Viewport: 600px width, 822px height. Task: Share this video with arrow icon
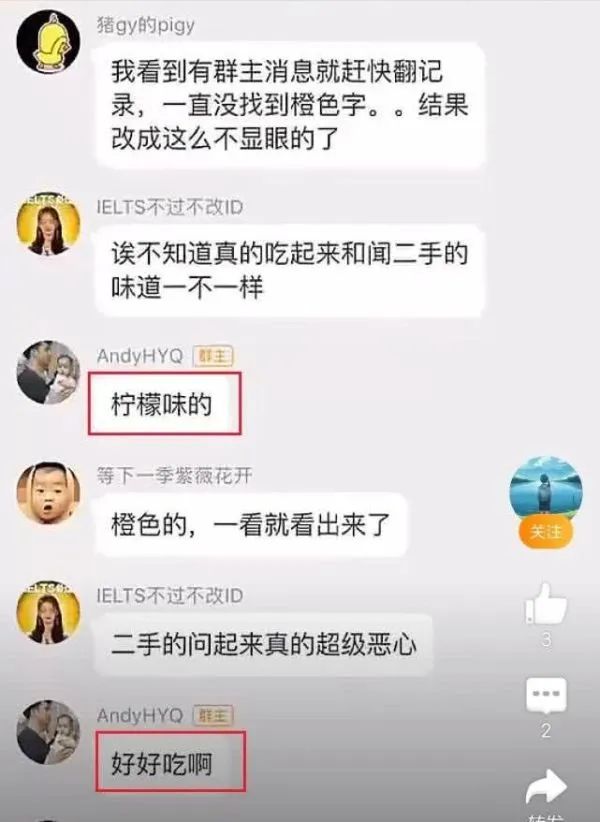pyautogui.click(x=546, y=787)
